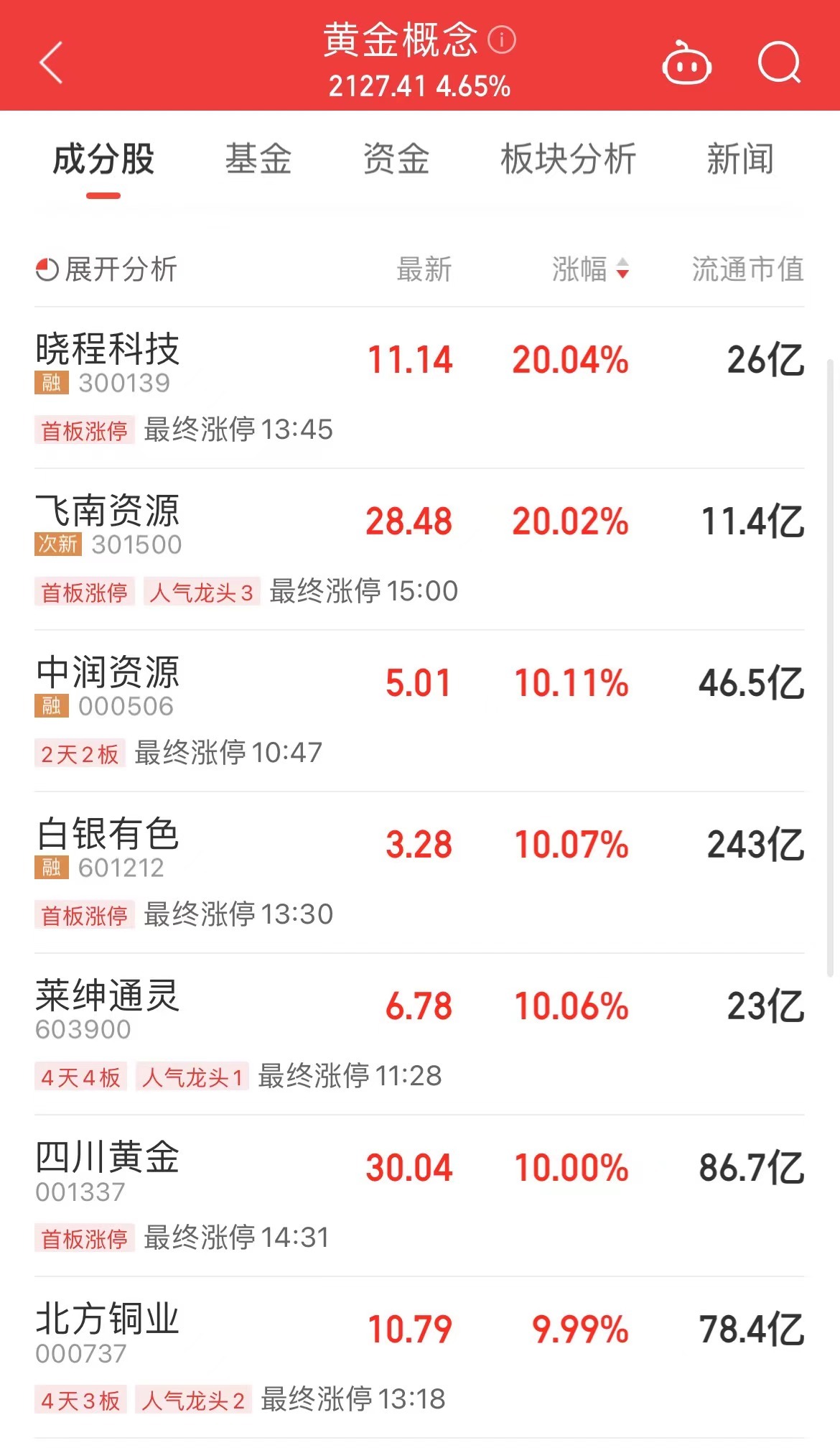Open the search magnifier icon
The height and width of the screenshot is (1448, 840).
[780, 63]
